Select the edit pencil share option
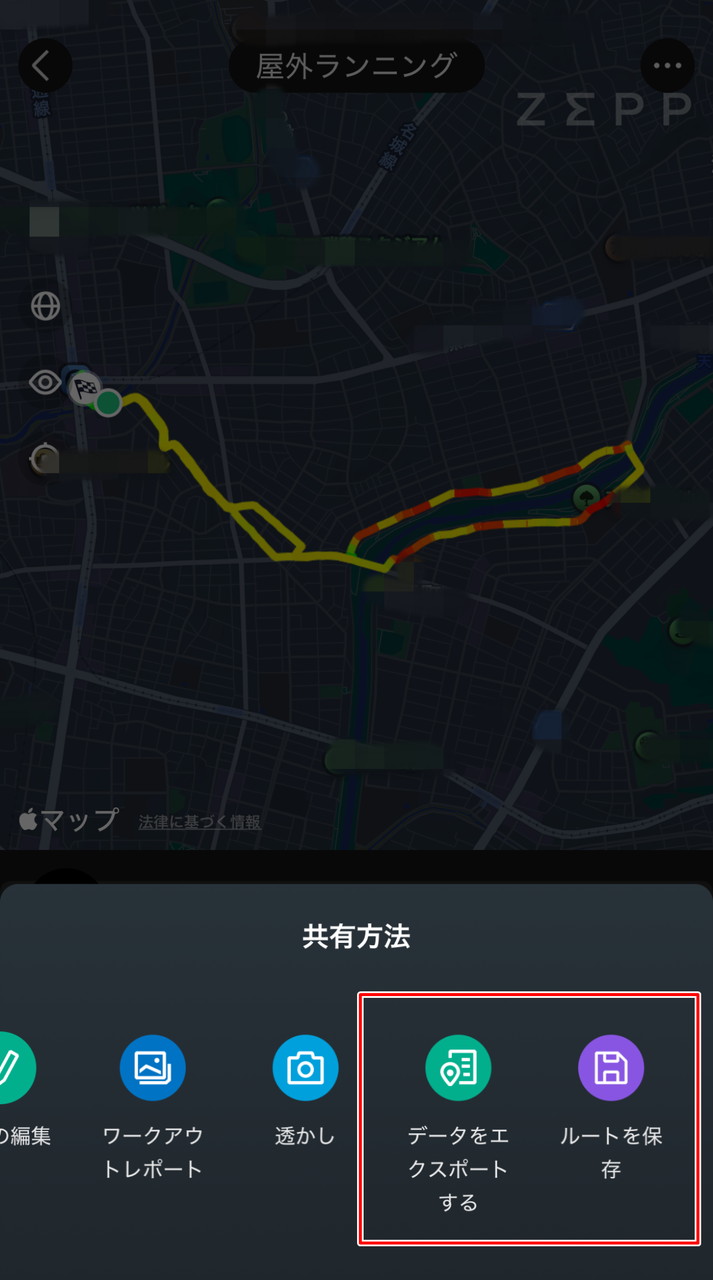Image resolution: width=713 pixels, height=1280 pixels. pyautogui.click(x=14, y=1068)
